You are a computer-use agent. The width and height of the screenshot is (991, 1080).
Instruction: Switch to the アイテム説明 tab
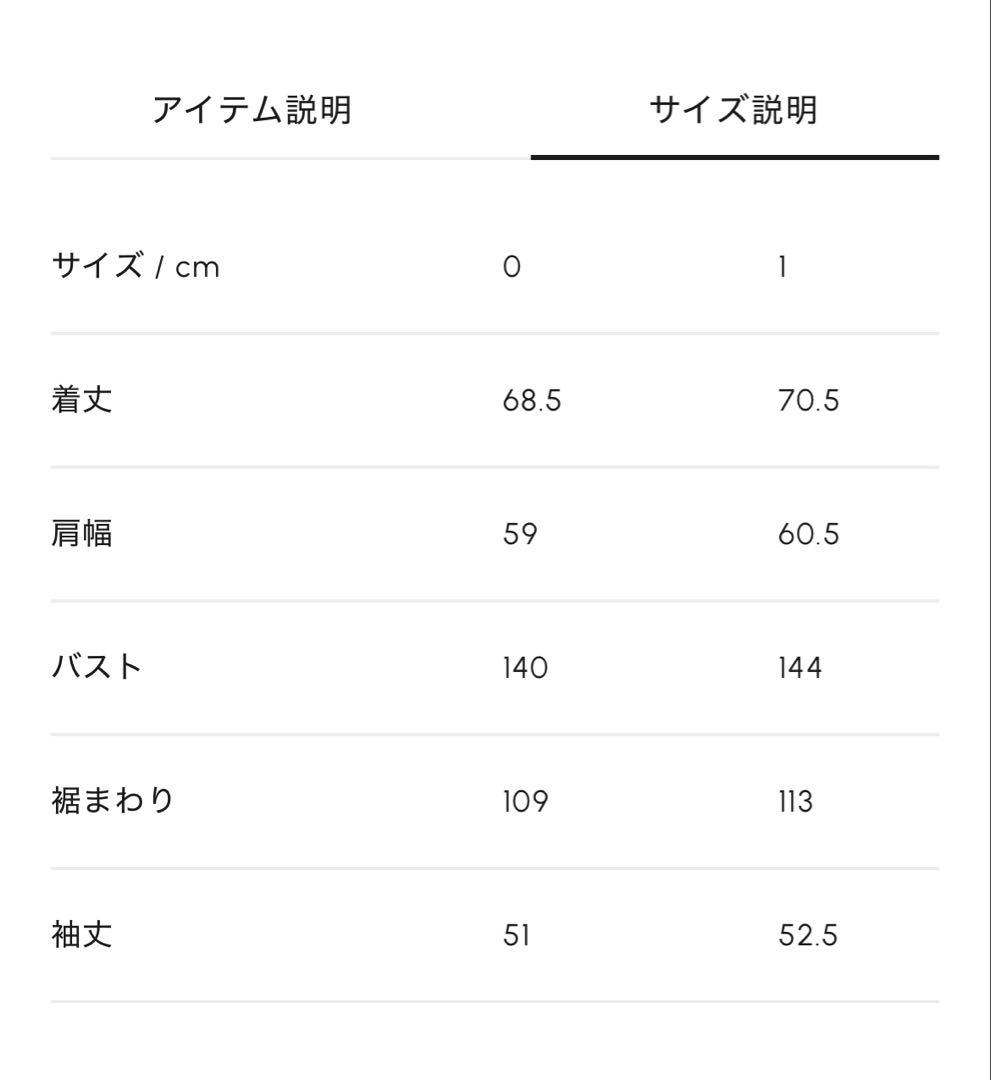click(x=262, y=110)
